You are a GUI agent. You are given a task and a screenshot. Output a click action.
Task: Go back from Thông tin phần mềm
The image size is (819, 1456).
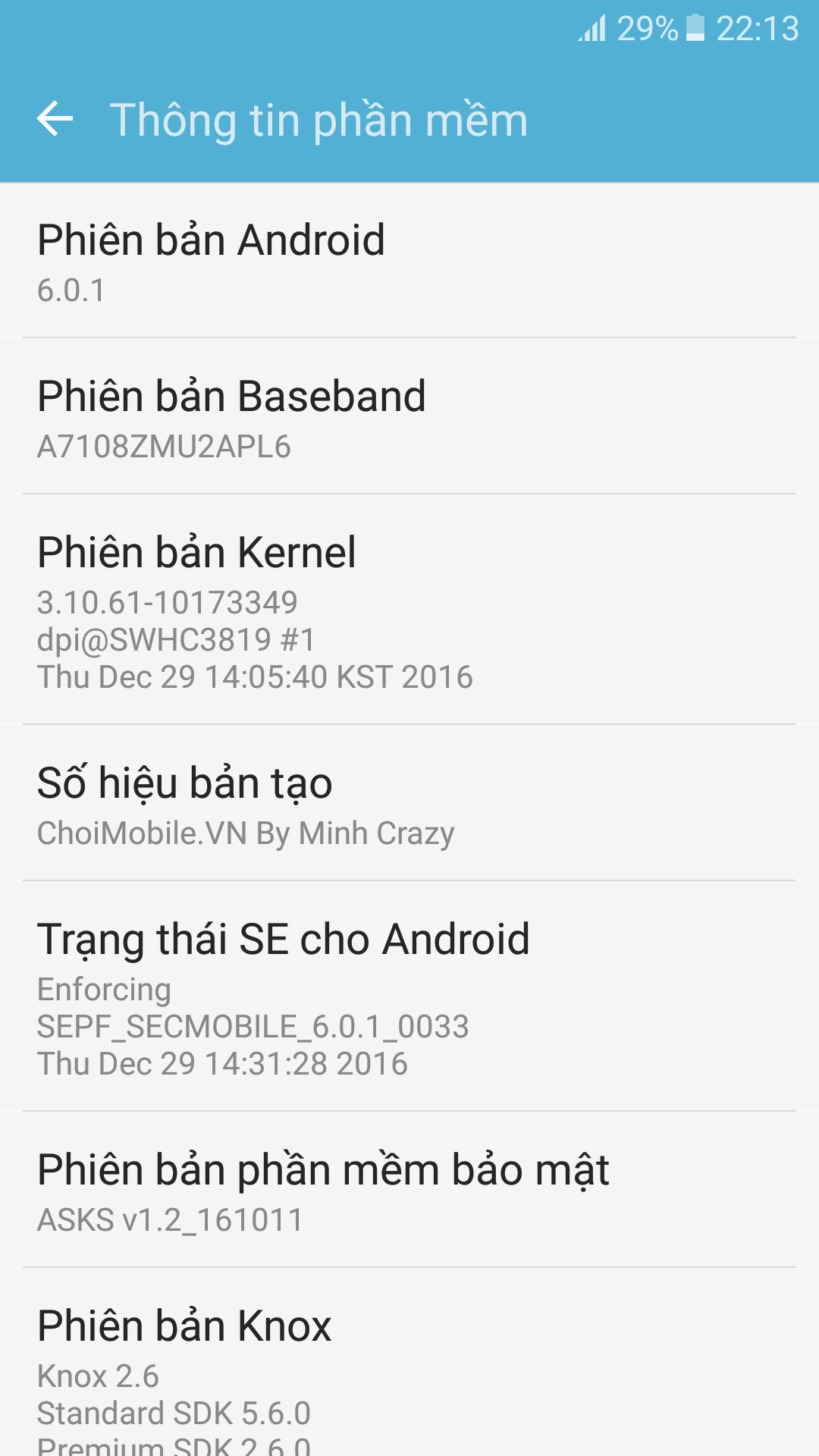[x=55, y=119]
